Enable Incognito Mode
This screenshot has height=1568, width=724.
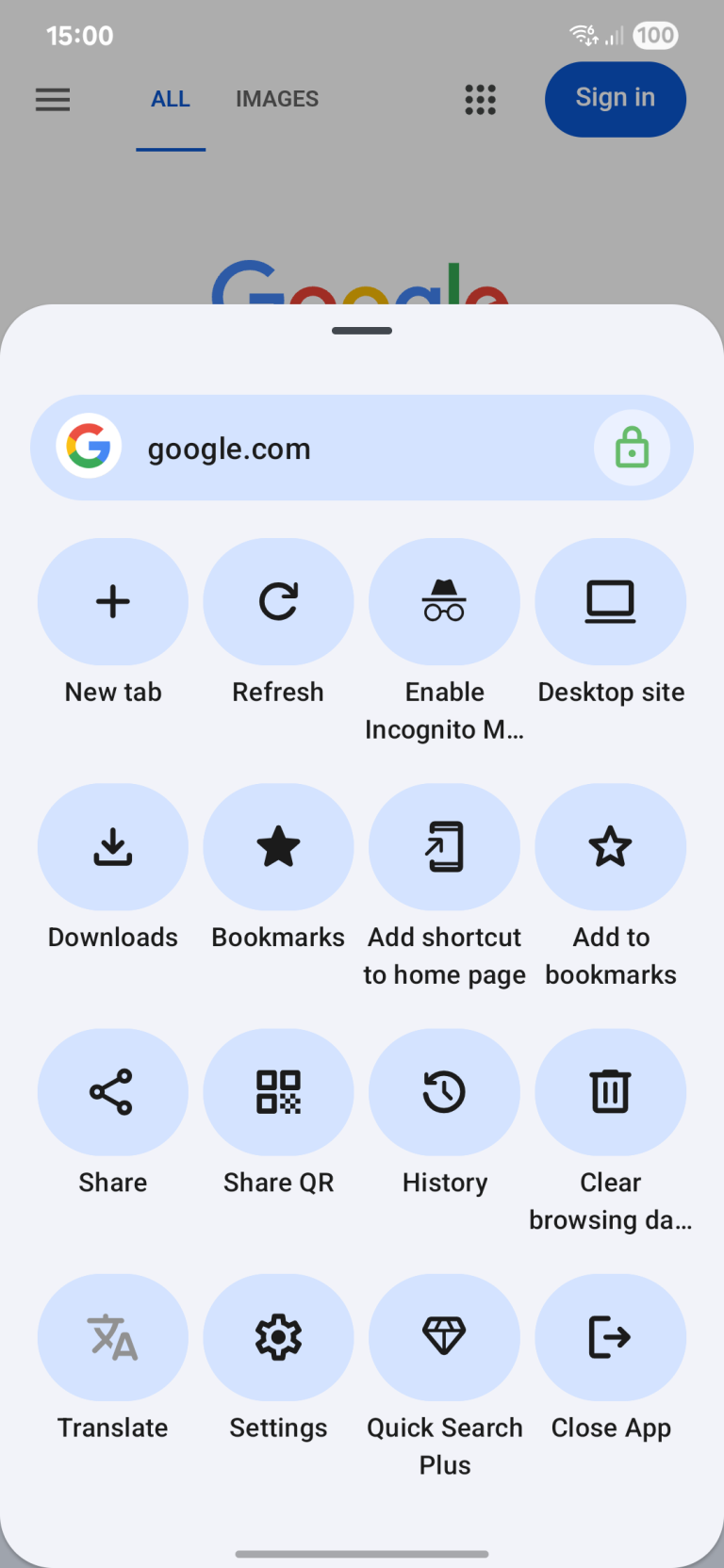point(444,602)
